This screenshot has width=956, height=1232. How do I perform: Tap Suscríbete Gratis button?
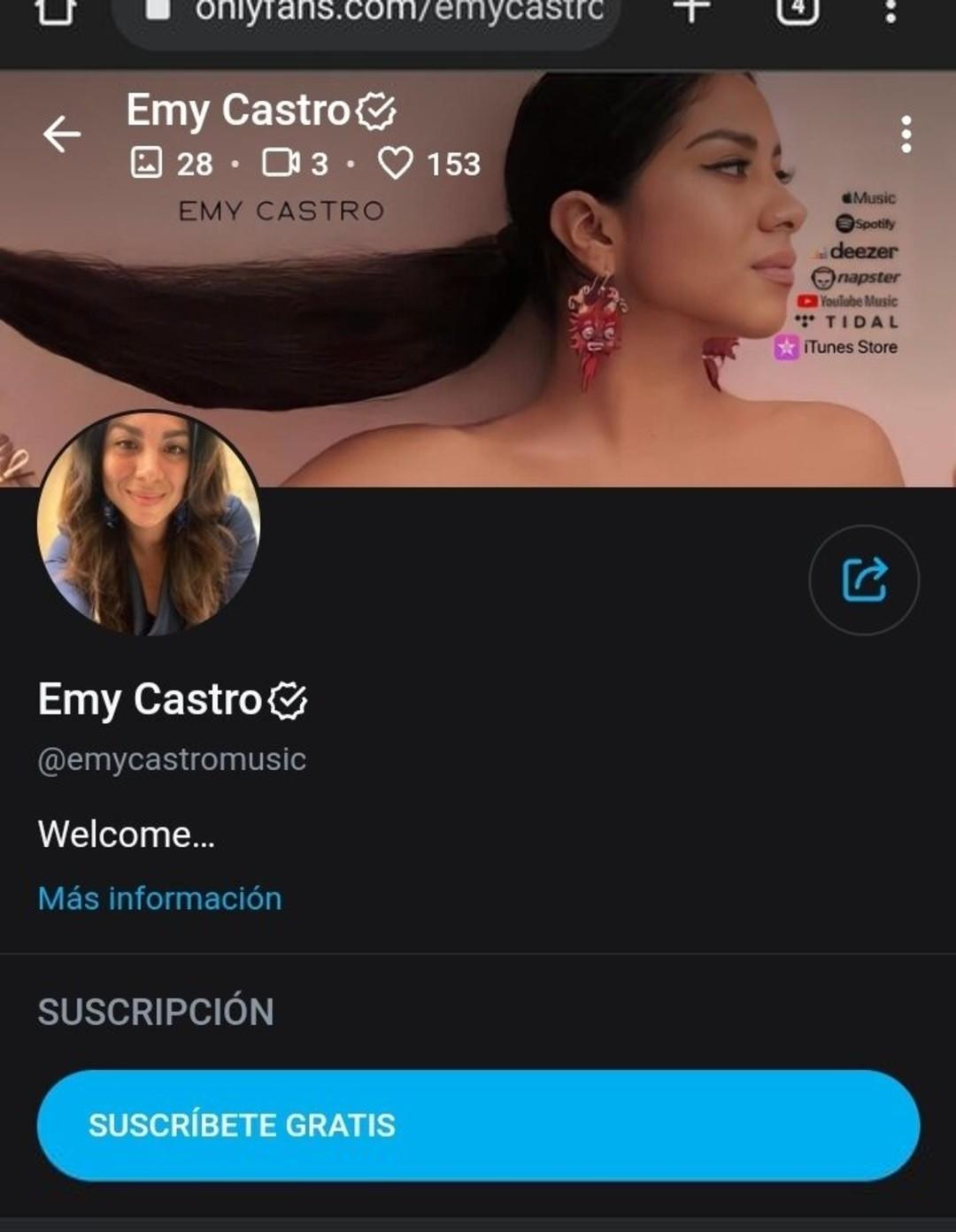pos(478,1125)
